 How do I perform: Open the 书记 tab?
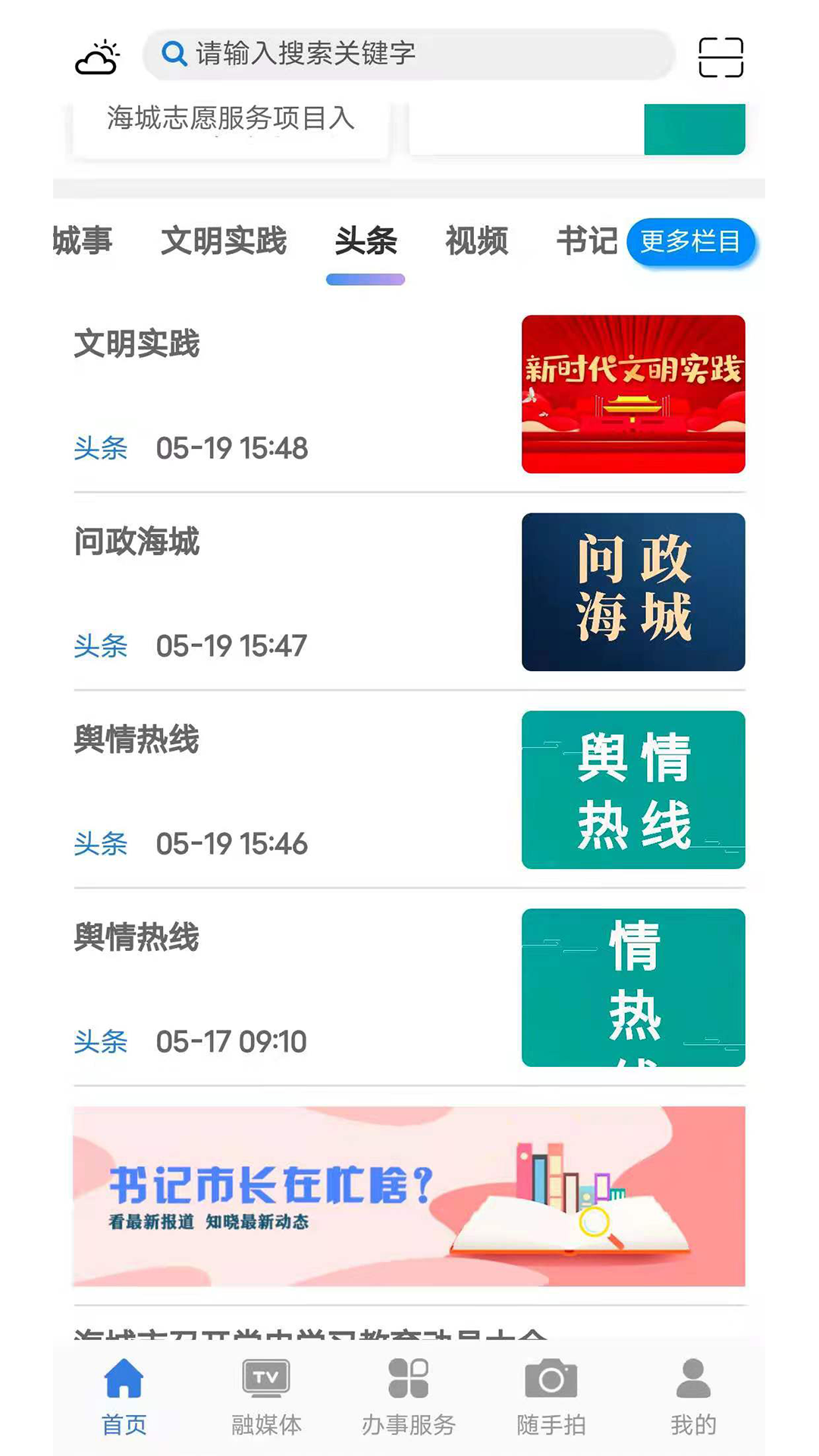point(588,241)
